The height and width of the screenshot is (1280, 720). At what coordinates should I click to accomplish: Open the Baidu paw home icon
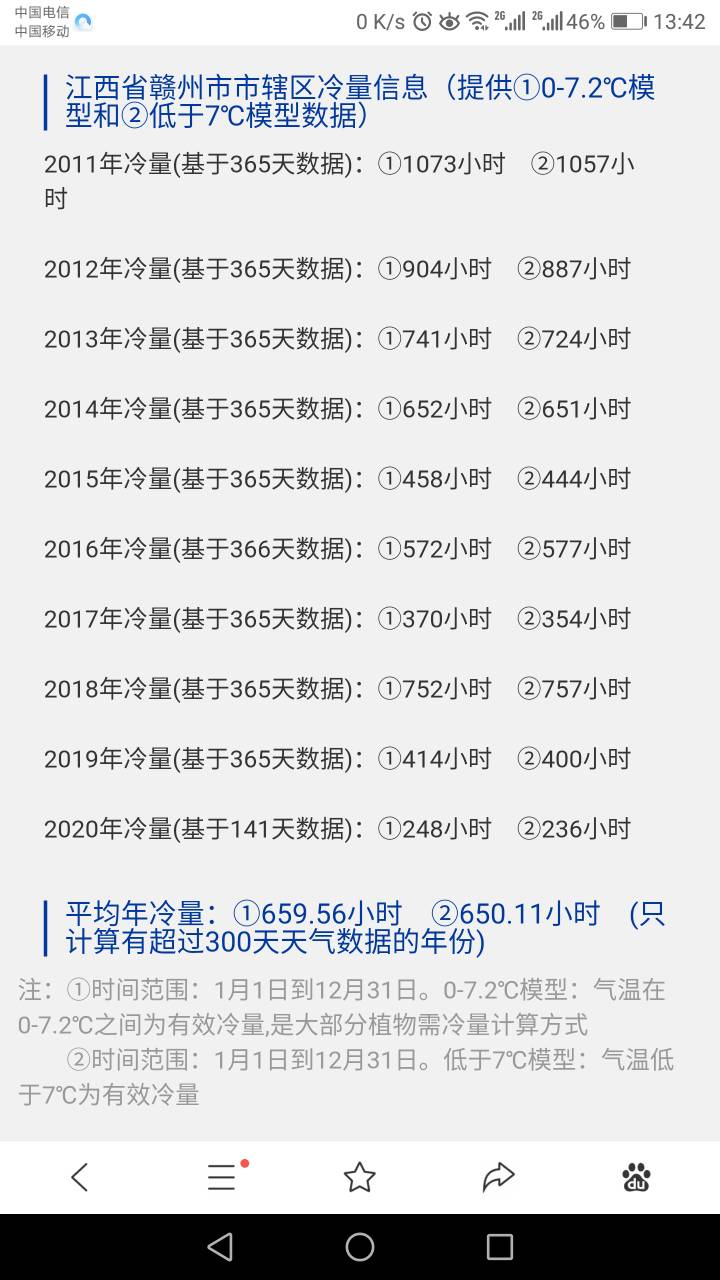pos(636,1177)
